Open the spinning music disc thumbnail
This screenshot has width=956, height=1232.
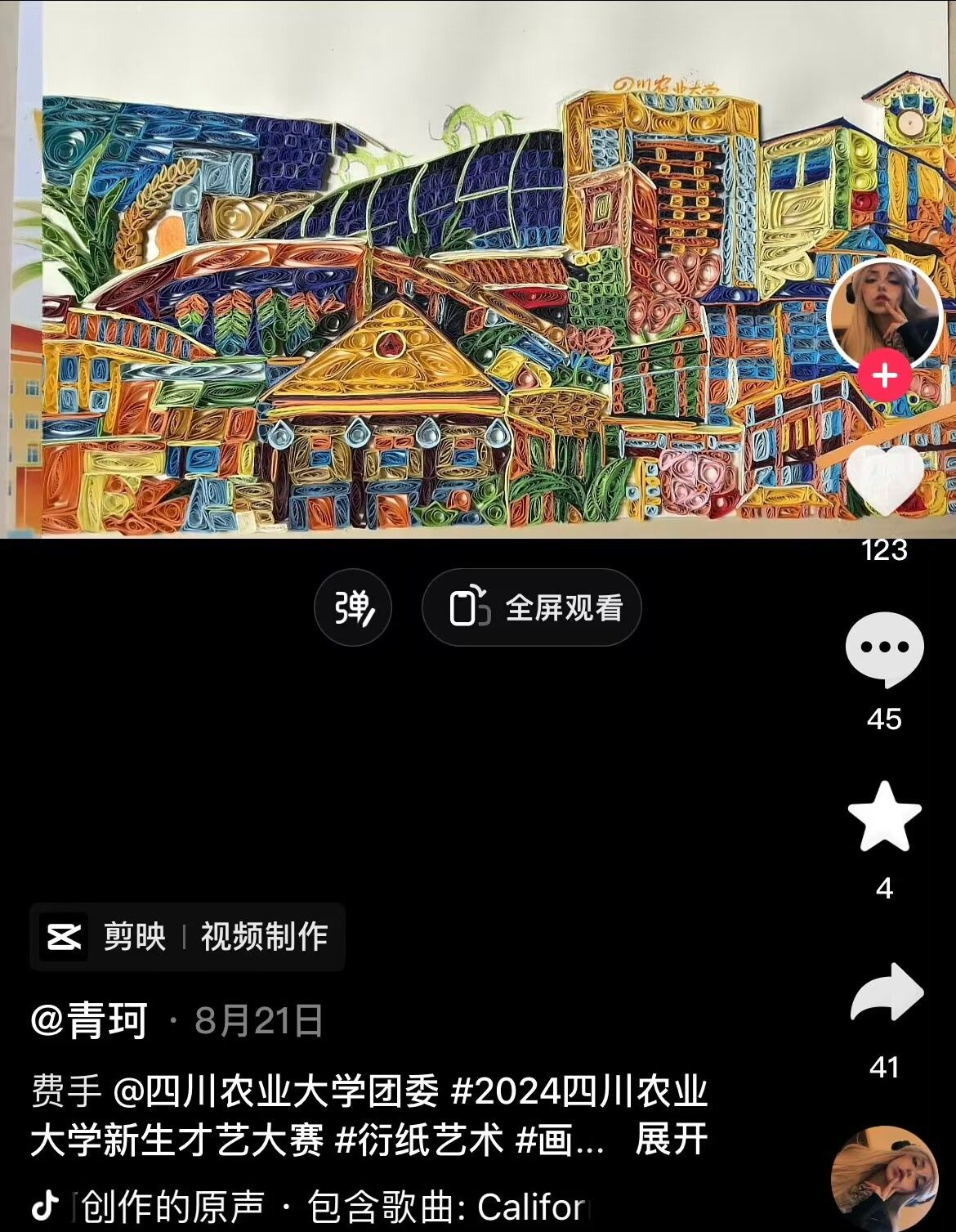pos(884,1181)
